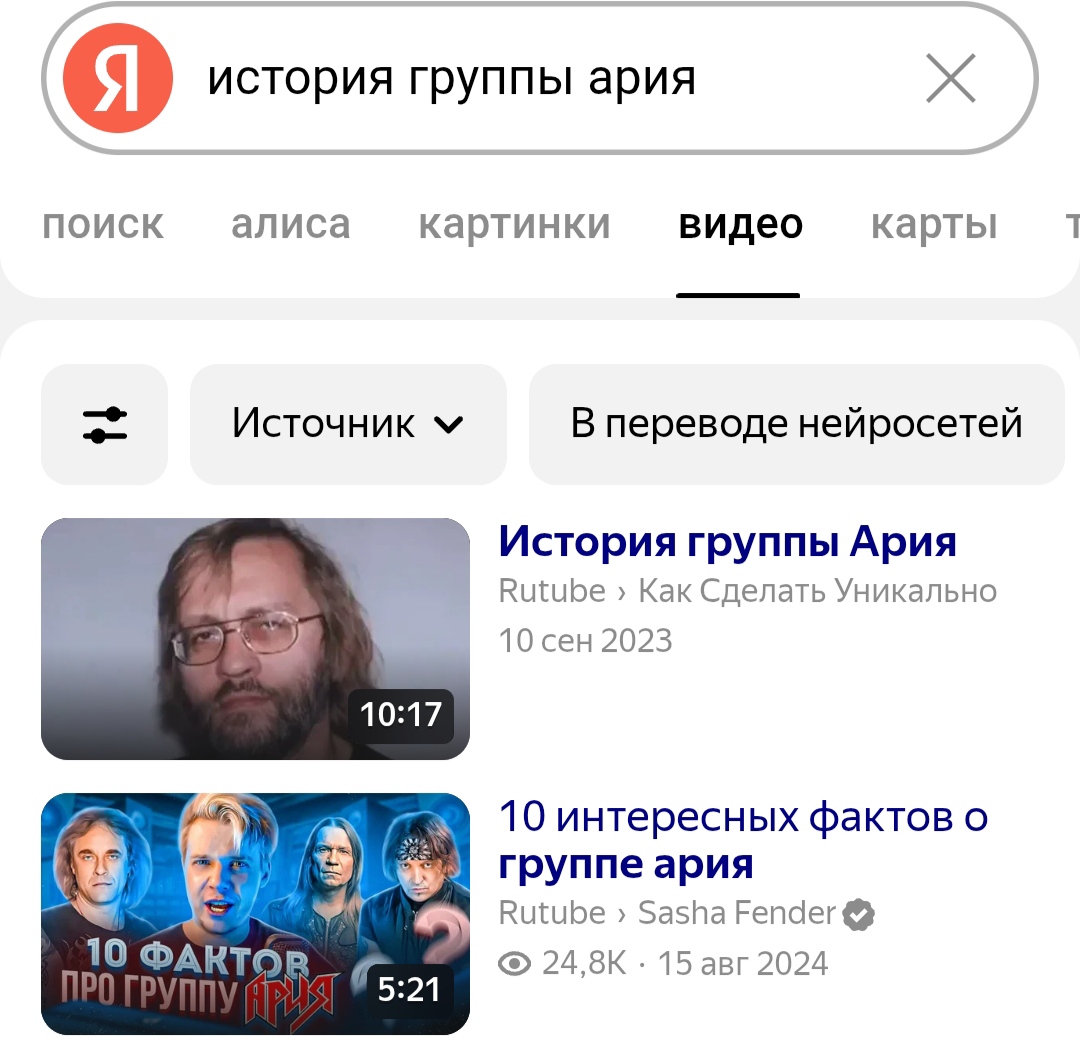Viewport: 1080px width, 1055px height.
Task: Switch to the 'алиса' tab
Action: [x=290, y=224]
